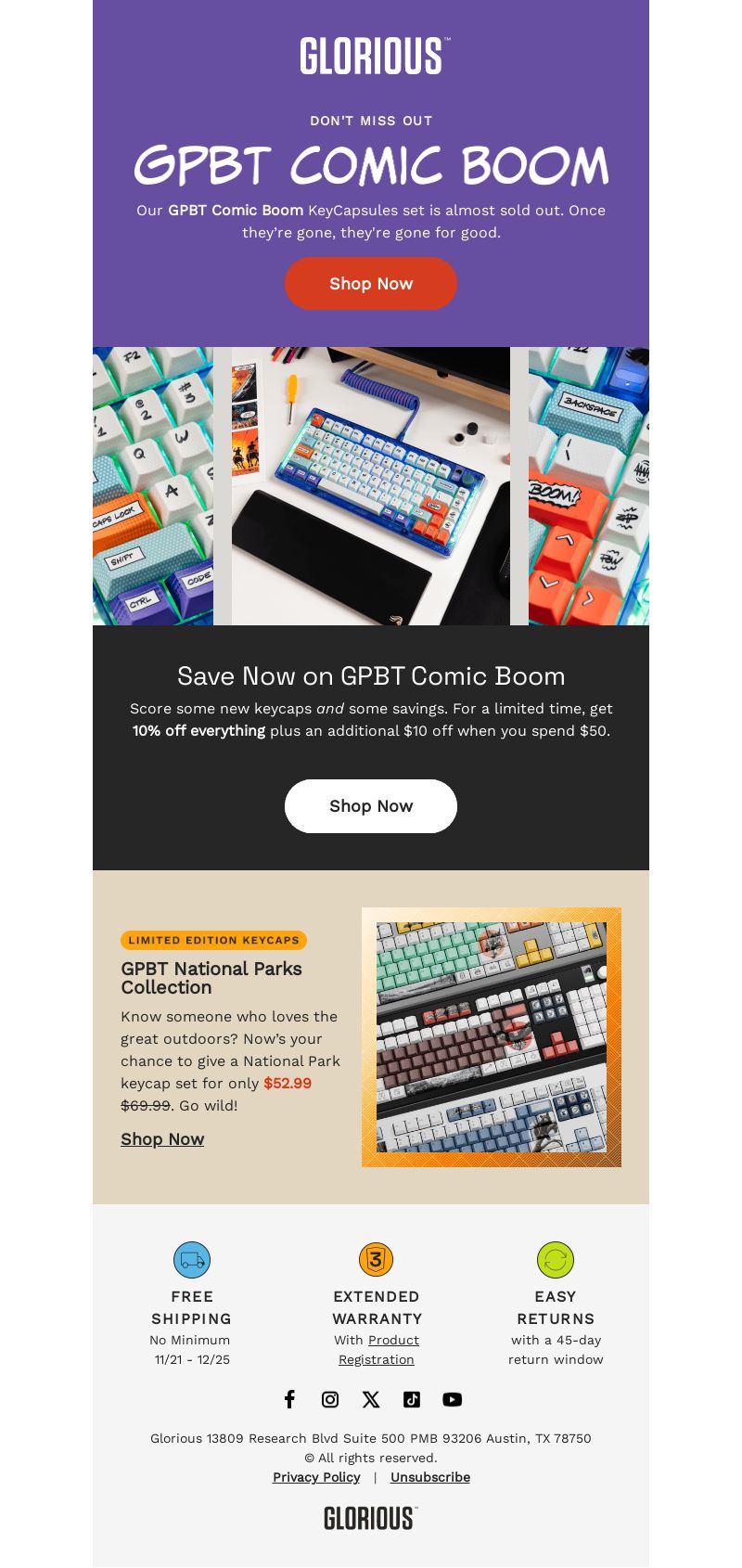The width and height of the screenshot is (742, 1568).
Task: Open the National Parks Shop Now link
Action: click(162, 1139)
